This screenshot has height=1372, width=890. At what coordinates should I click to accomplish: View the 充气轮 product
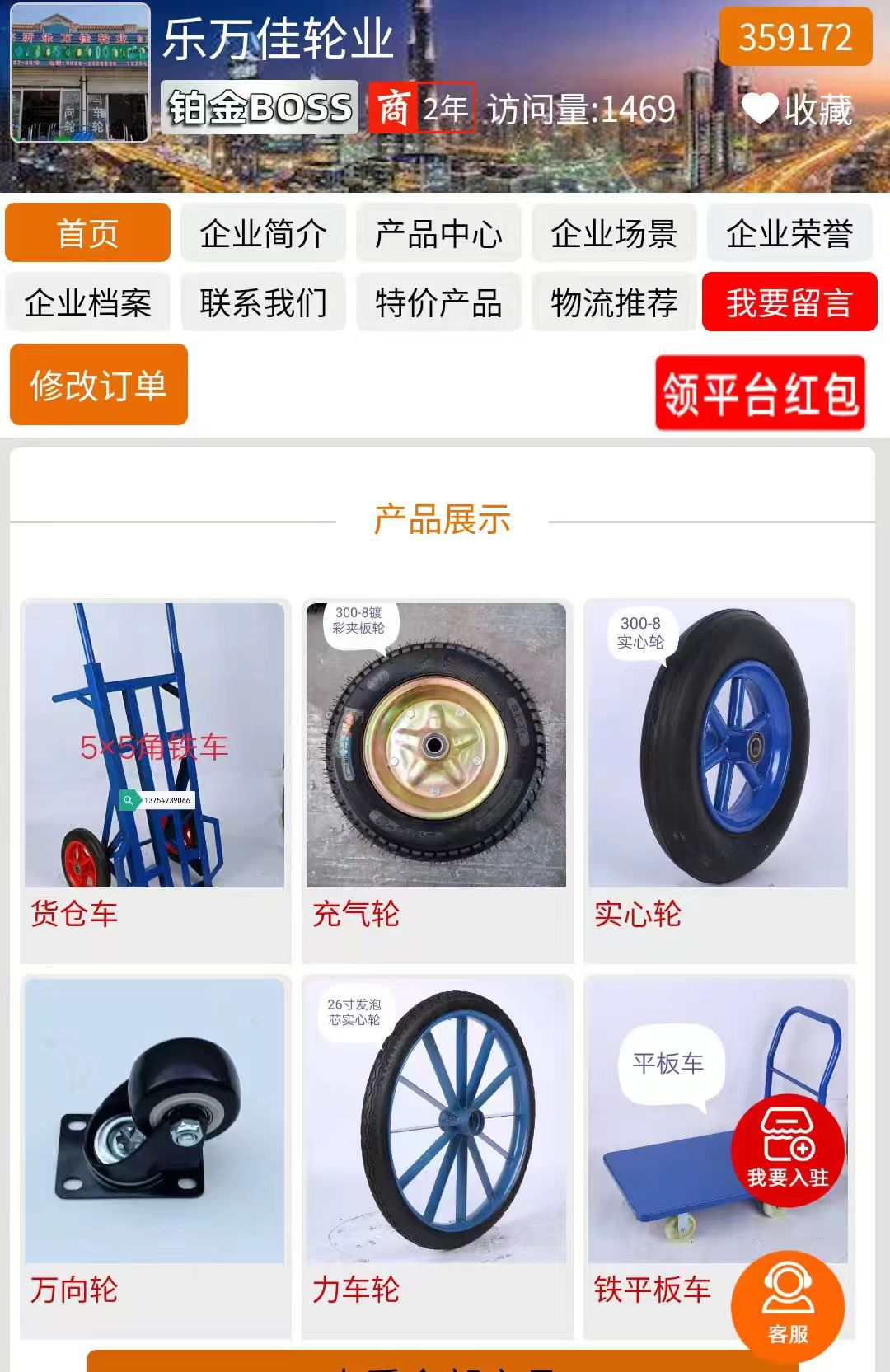437,779
